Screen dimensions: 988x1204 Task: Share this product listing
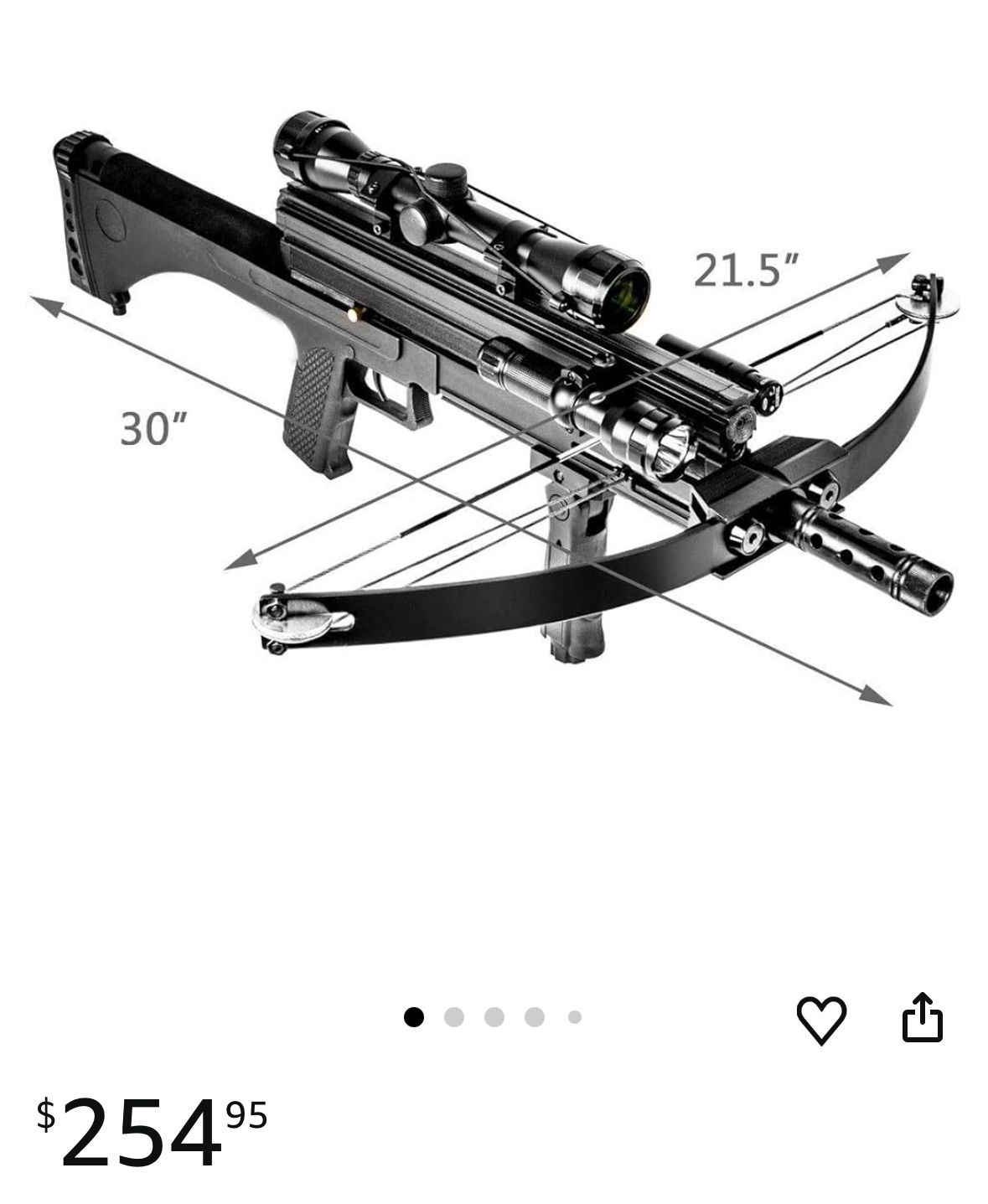(922, 1016)
